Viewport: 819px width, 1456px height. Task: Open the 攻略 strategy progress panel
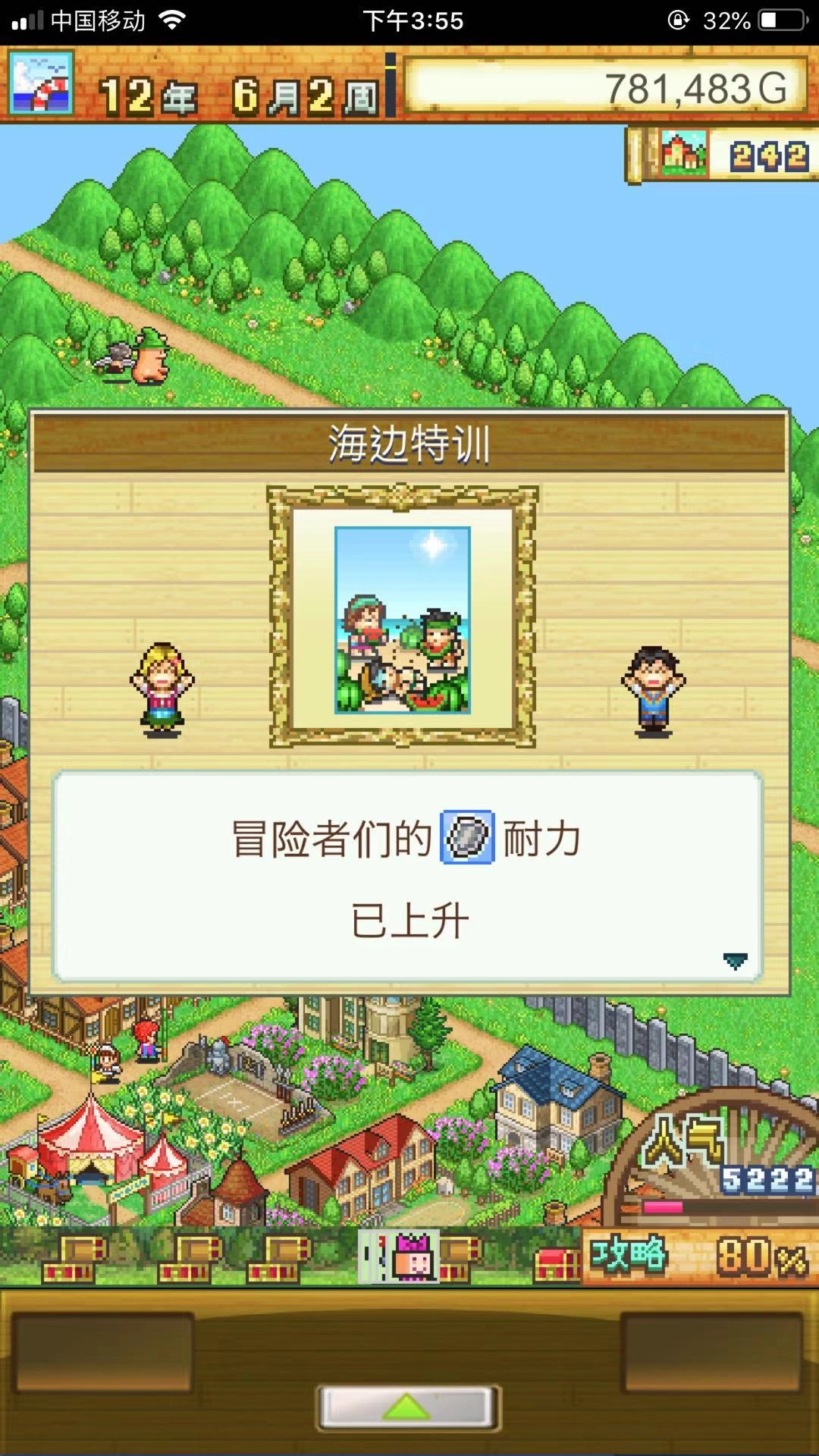pyautogui.click(x=699, y=1257)
